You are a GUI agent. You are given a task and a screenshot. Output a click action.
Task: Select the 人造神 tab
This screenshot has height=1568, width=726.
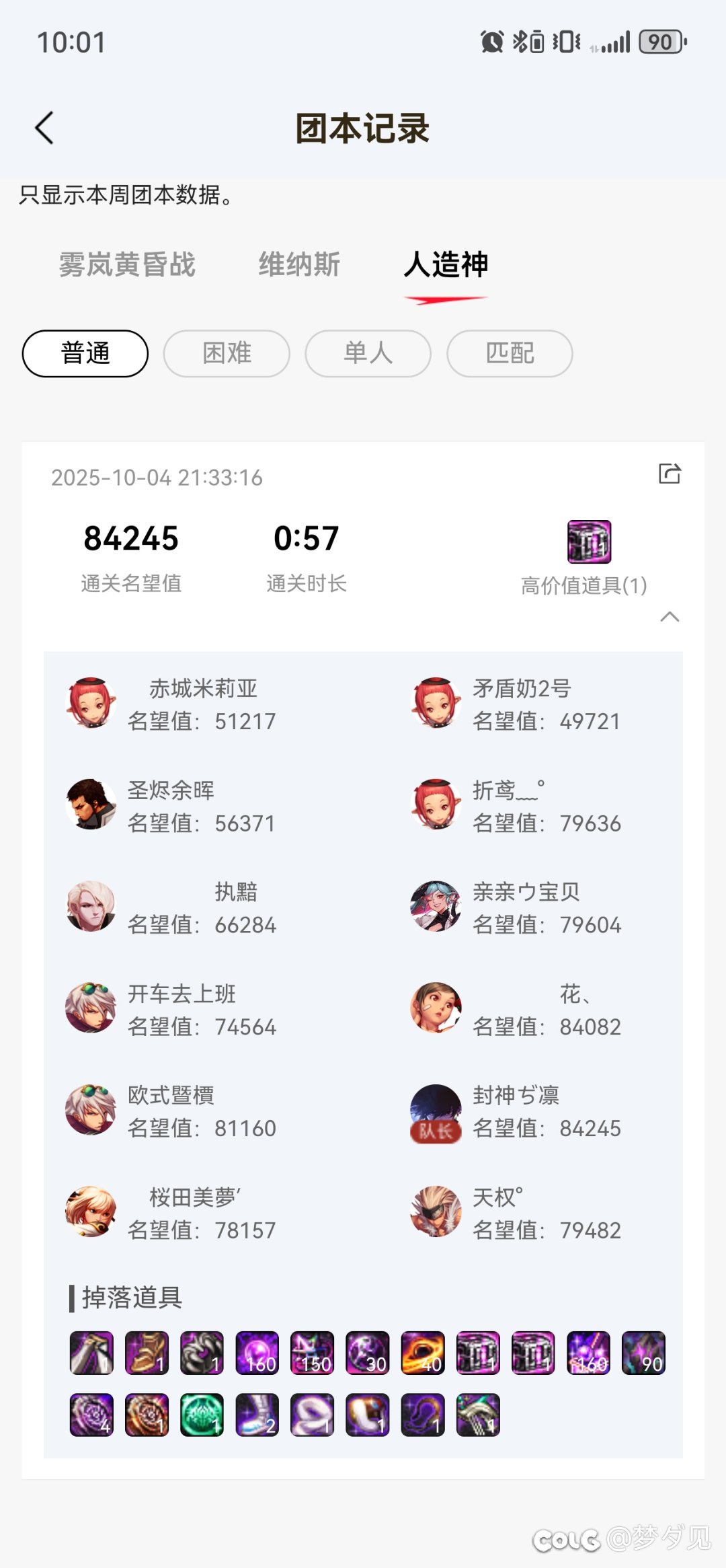click(446, 264)
